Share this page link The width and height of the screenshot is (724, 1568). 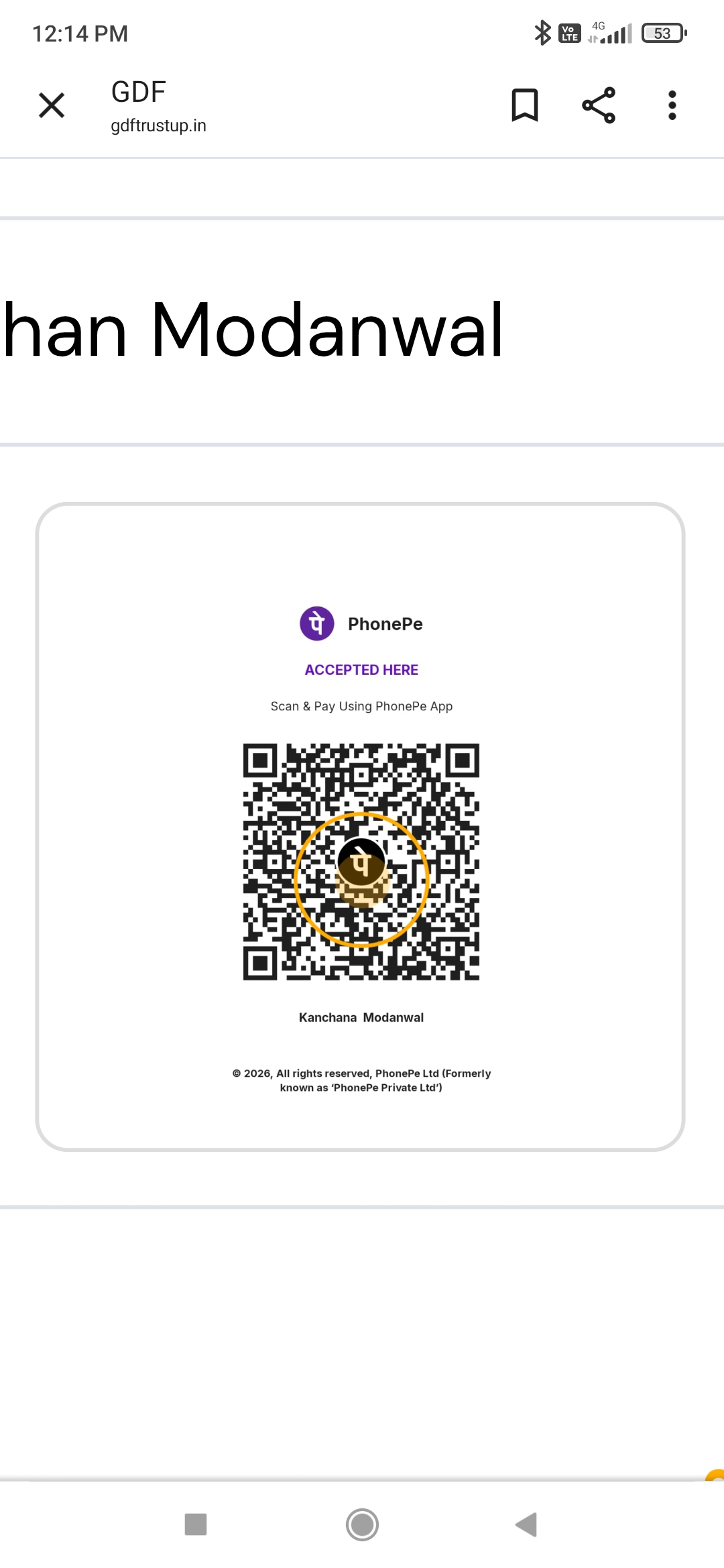tap(598, 105)
